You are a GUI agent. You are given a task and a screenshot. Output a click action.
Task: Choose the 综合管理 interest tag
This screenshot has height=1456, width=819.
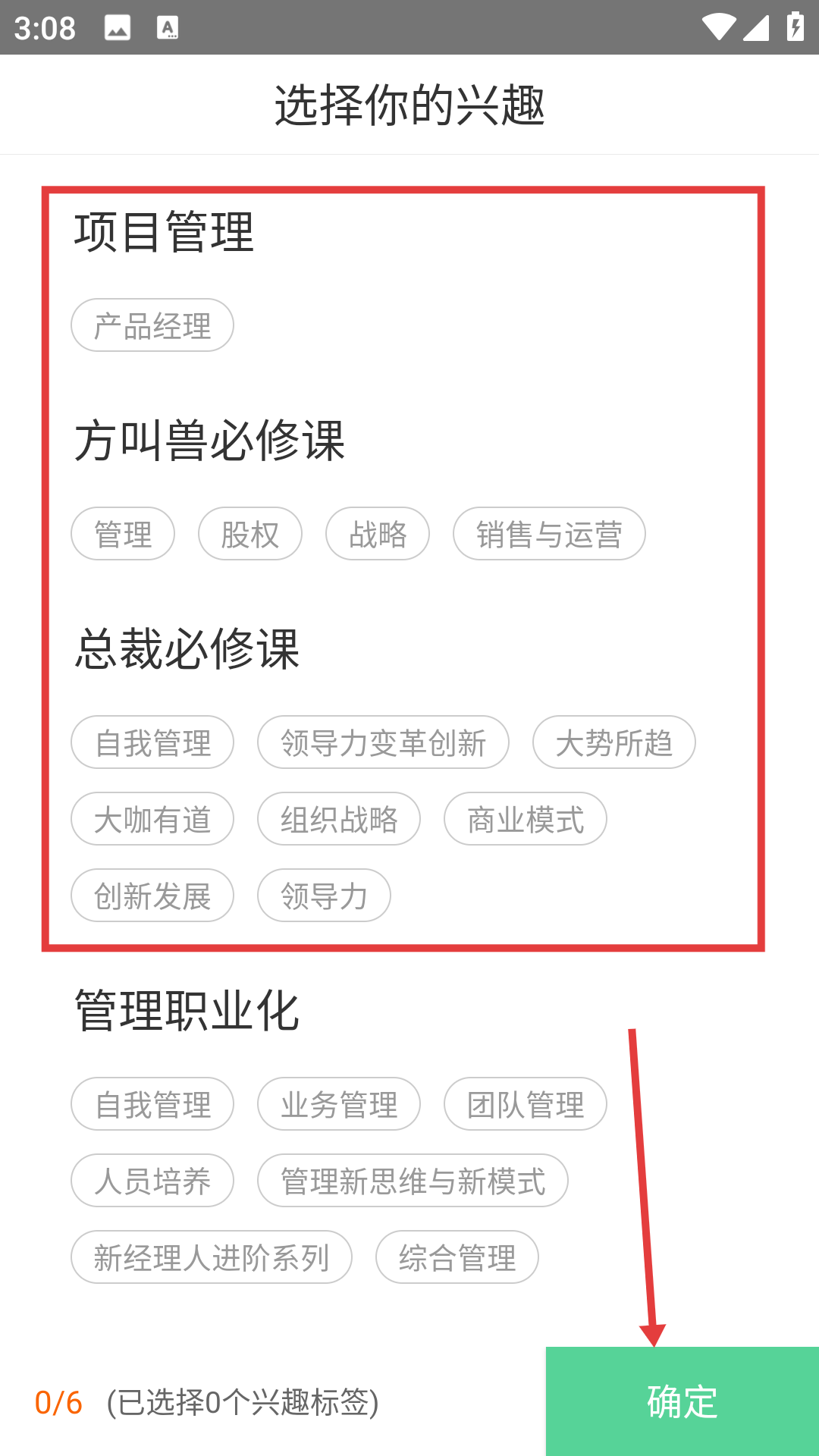point(457,1257)
